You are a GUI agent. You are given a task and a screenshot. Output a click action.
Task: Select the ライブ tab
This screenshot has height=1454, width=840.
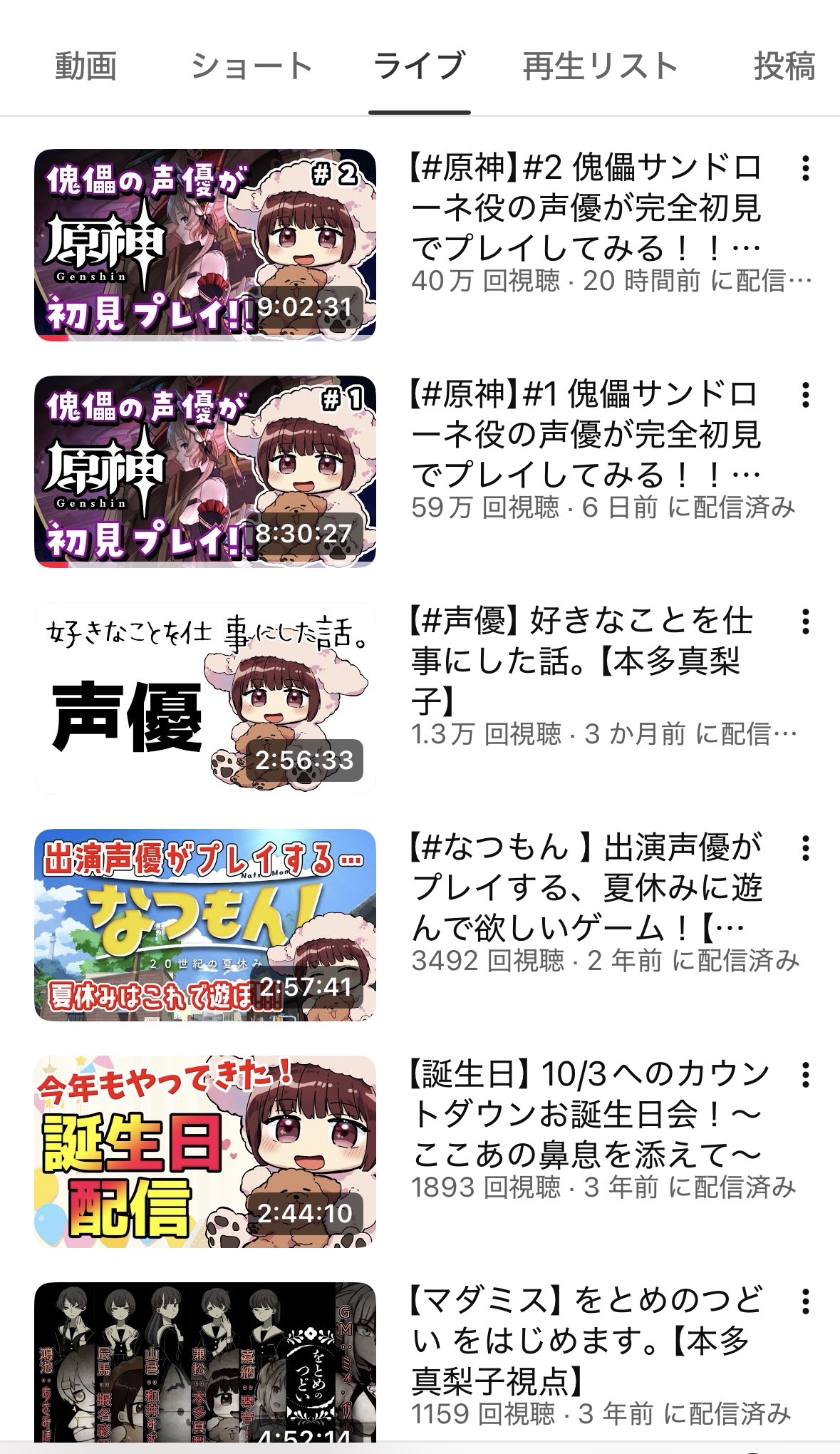[419, 66]
